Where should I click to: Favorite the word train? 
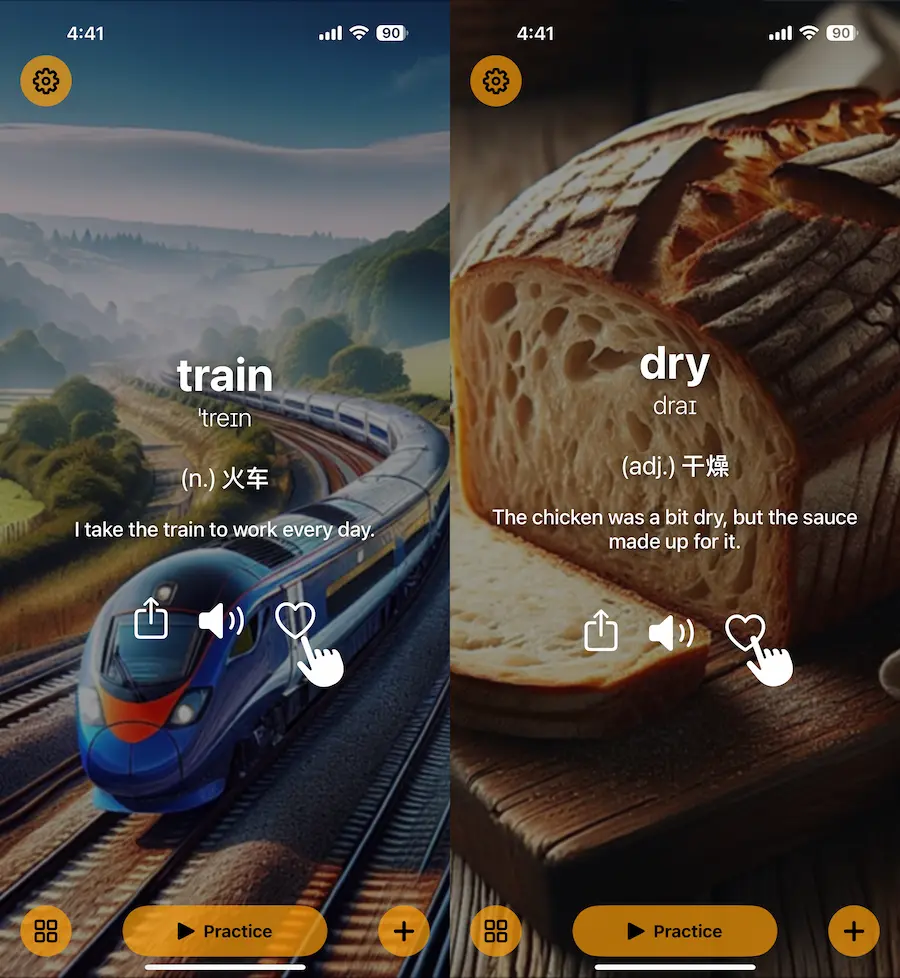coord(294,620)
